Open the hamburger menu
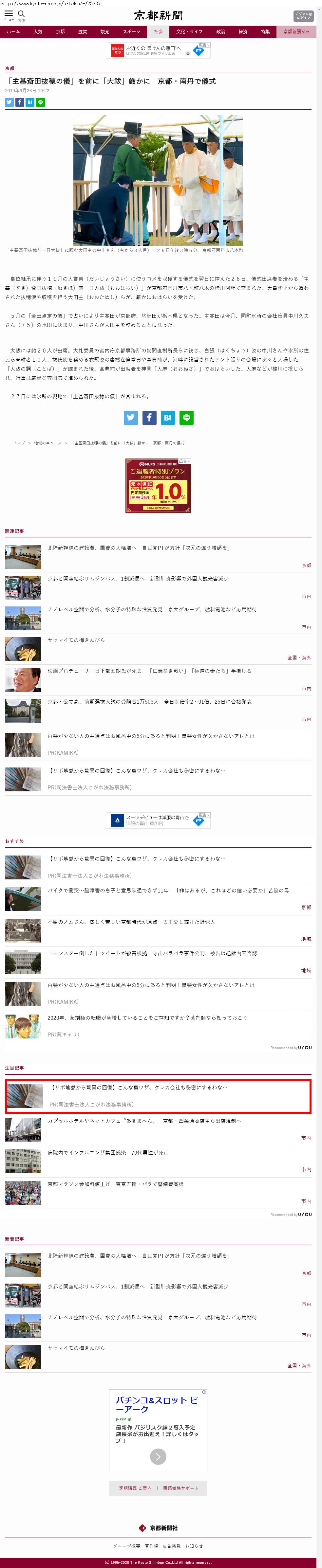The height and width of the screenshot is (1568, 322). (x=9, y=13)
